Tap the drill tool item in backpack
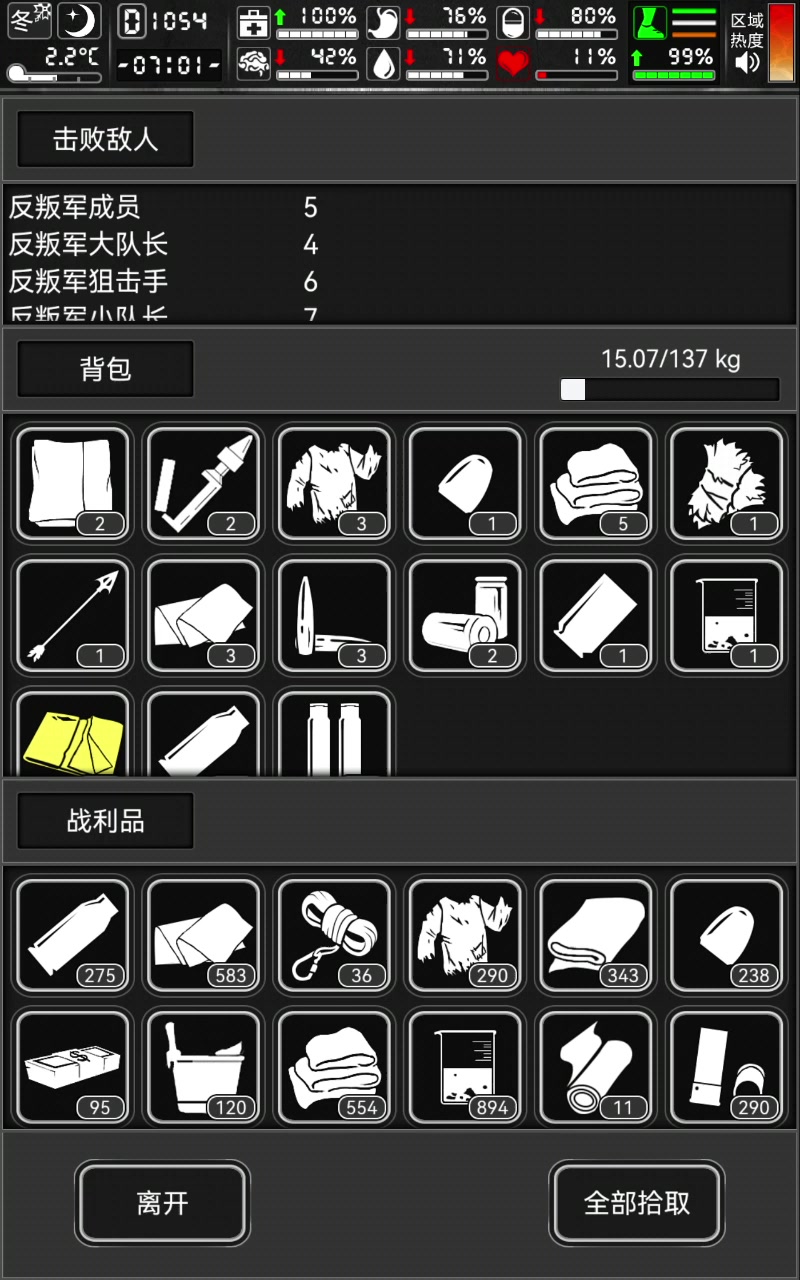This screenshot has width=800, height=1280. click(204, 483)
